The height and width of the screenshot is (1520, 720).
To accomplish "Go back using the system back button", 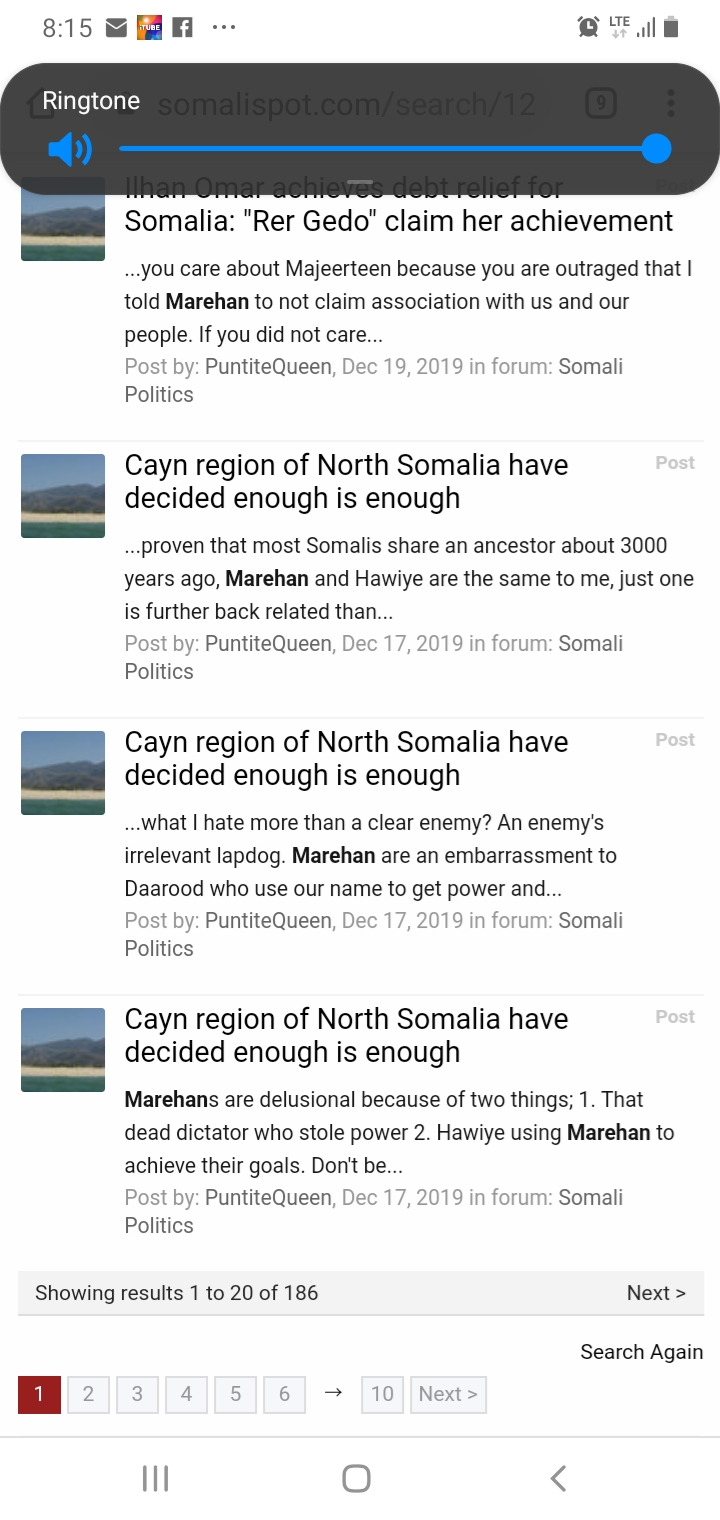I will 558,1478.
